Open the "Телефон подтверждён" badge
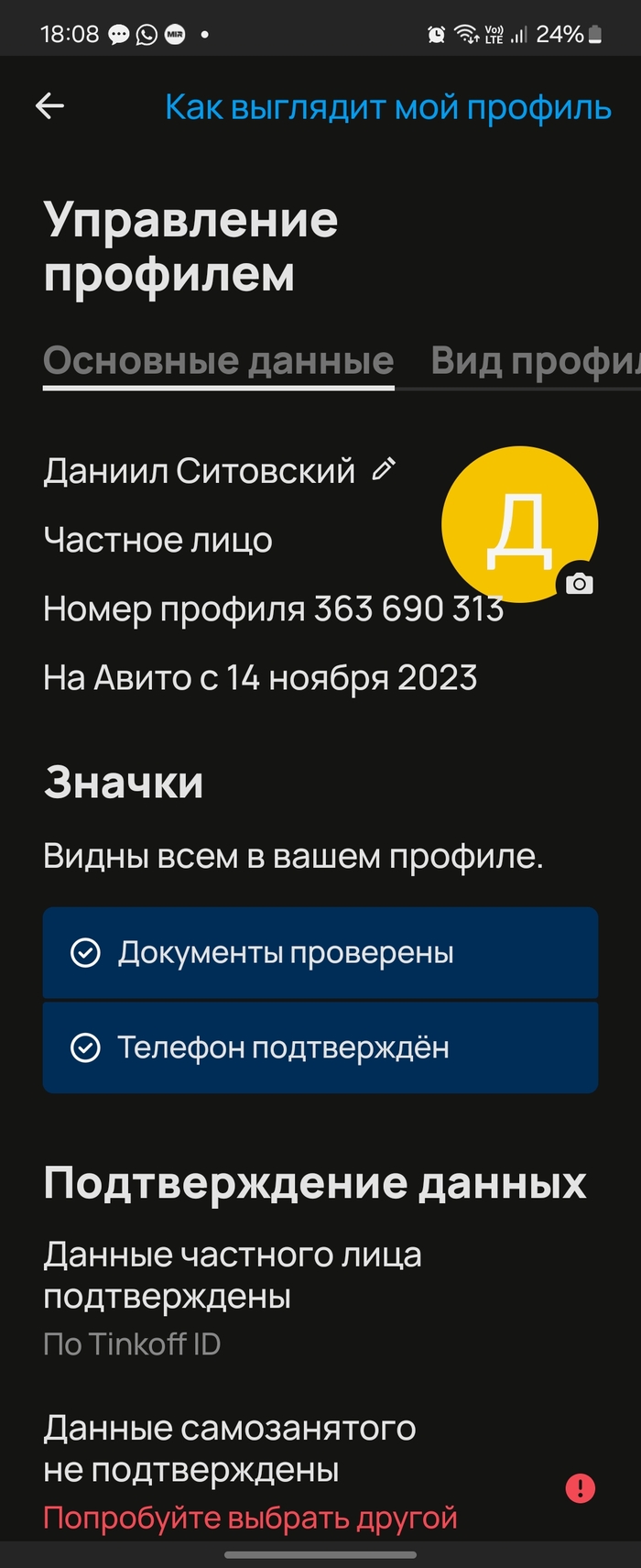Screen dimensions: 641x1568 coord(320,1047)
